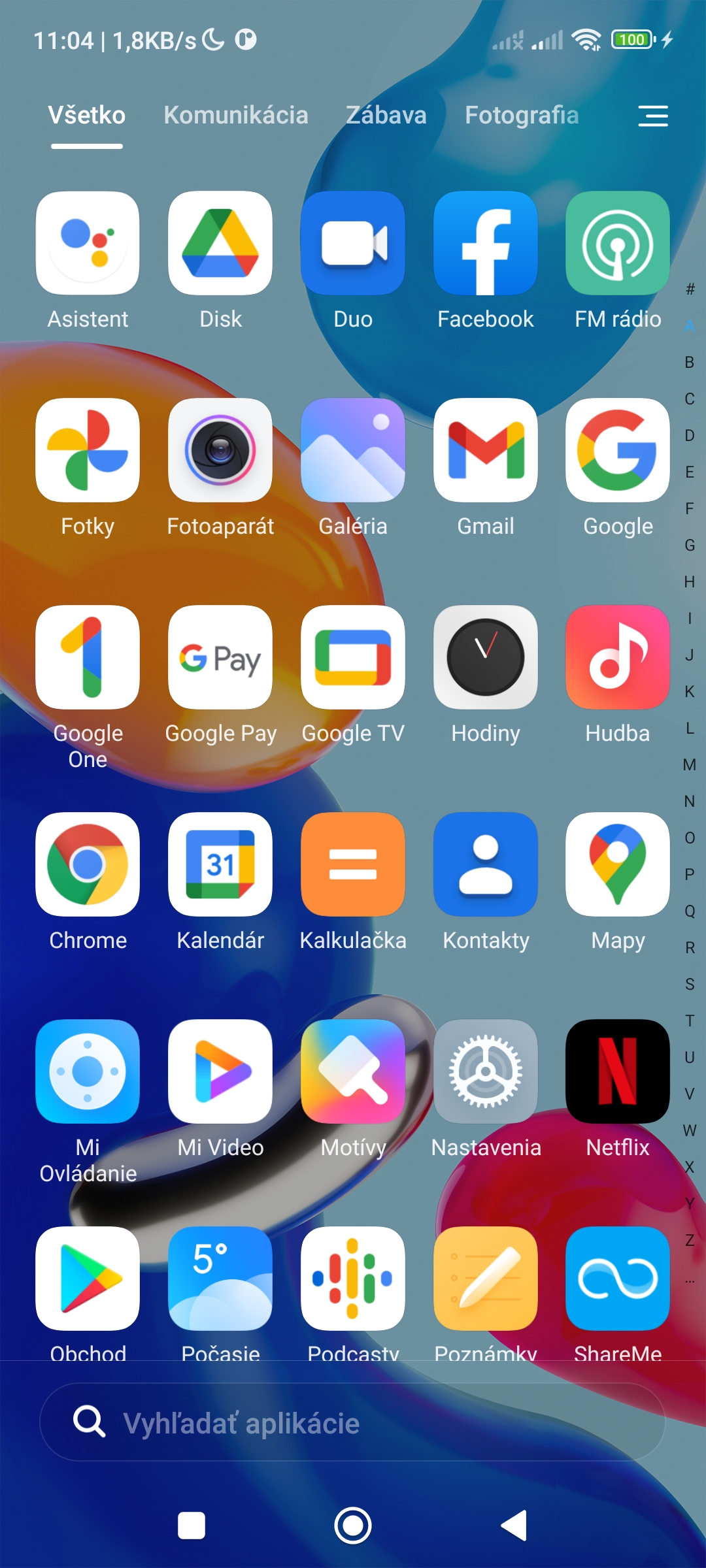706x1568 pixels.
Task: Select the Fotografia tab
Action: (521, 116)
